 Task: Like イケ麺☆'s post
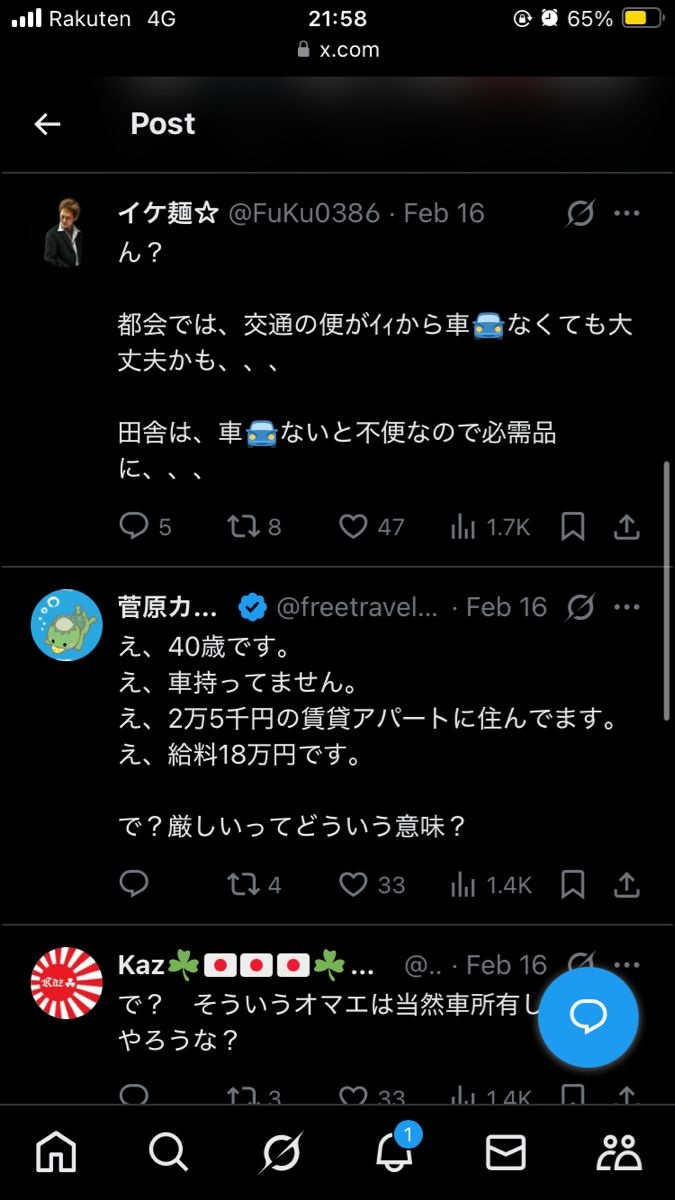point(353,526)
